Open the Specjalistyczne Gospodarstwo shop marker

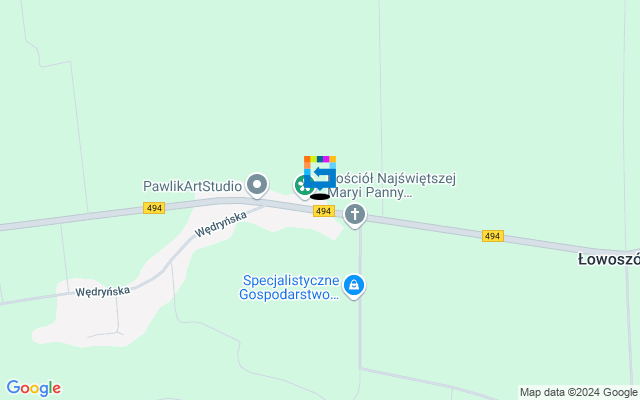click(x=353, y=287)
